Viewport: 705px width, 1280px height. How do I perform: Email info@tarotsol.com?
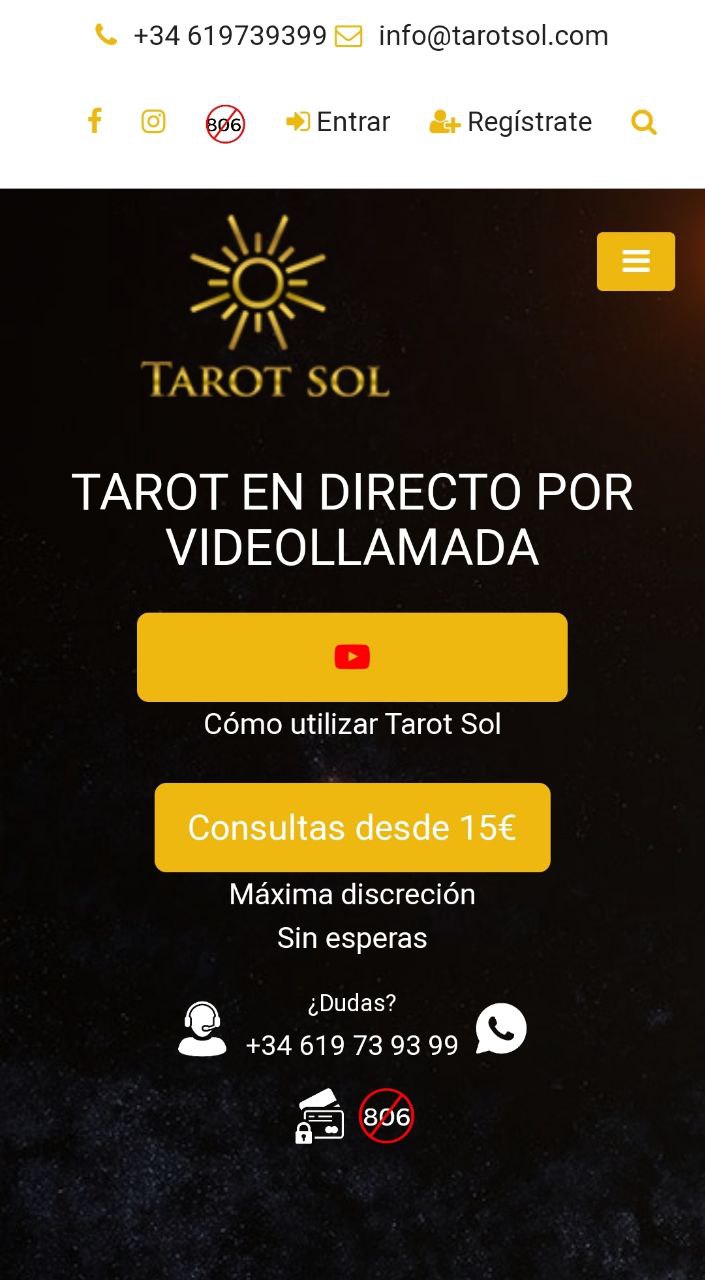[x=492, y=36]
